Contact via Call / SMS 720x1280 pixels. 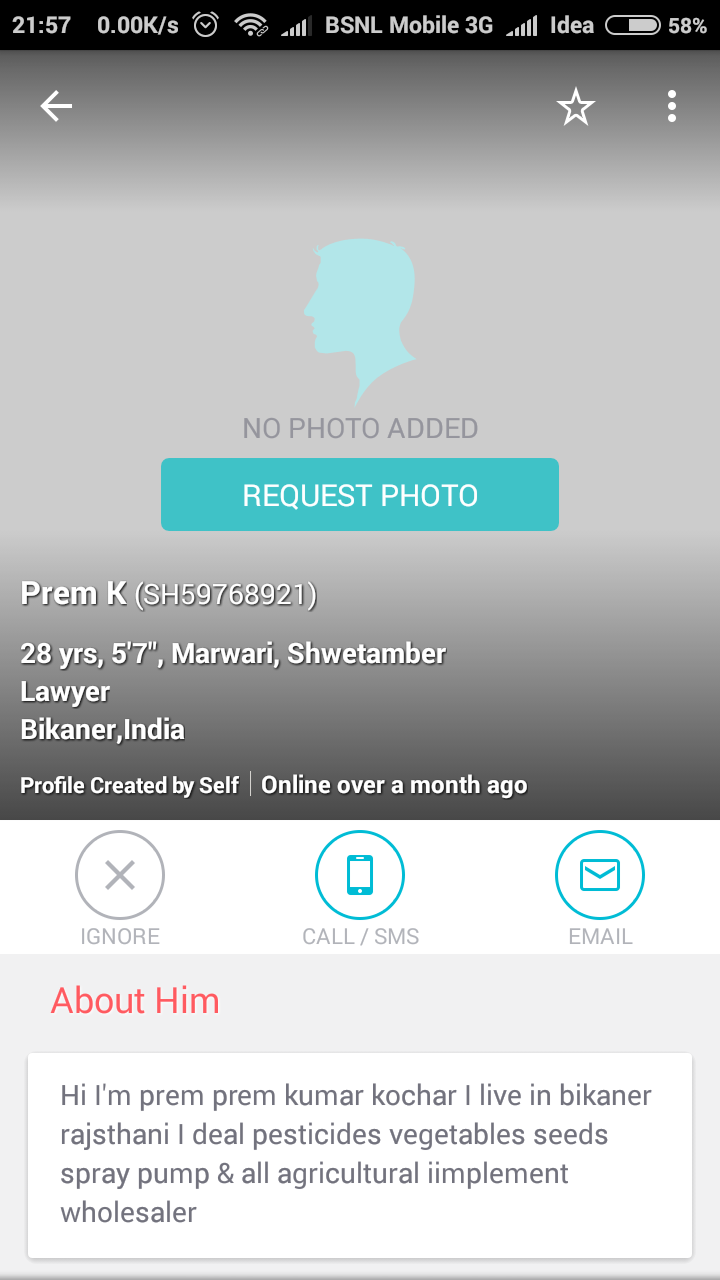pyautogui.click(x=360, y=876)
